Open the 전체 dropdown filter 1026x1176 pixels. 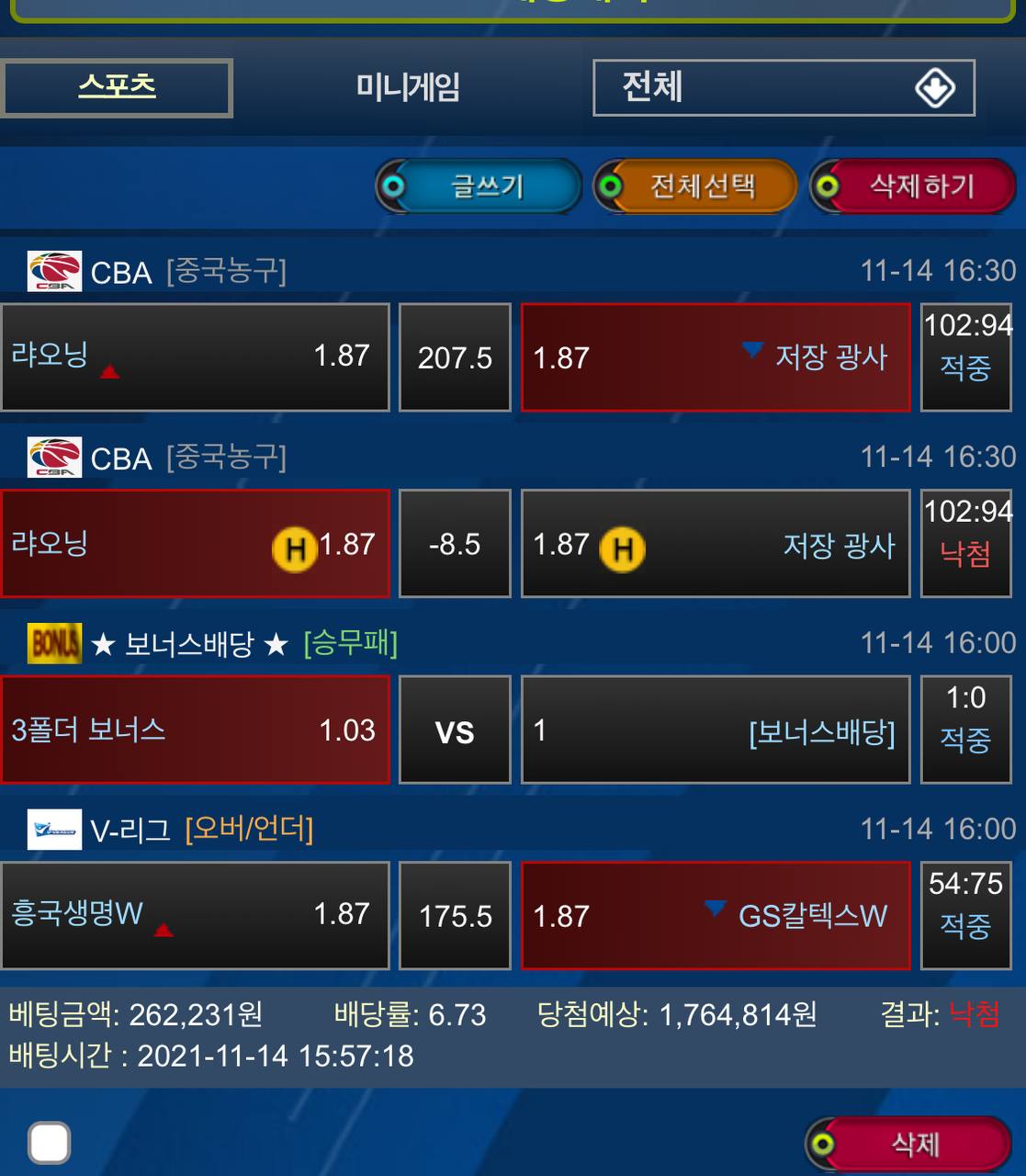pos(784,88)
